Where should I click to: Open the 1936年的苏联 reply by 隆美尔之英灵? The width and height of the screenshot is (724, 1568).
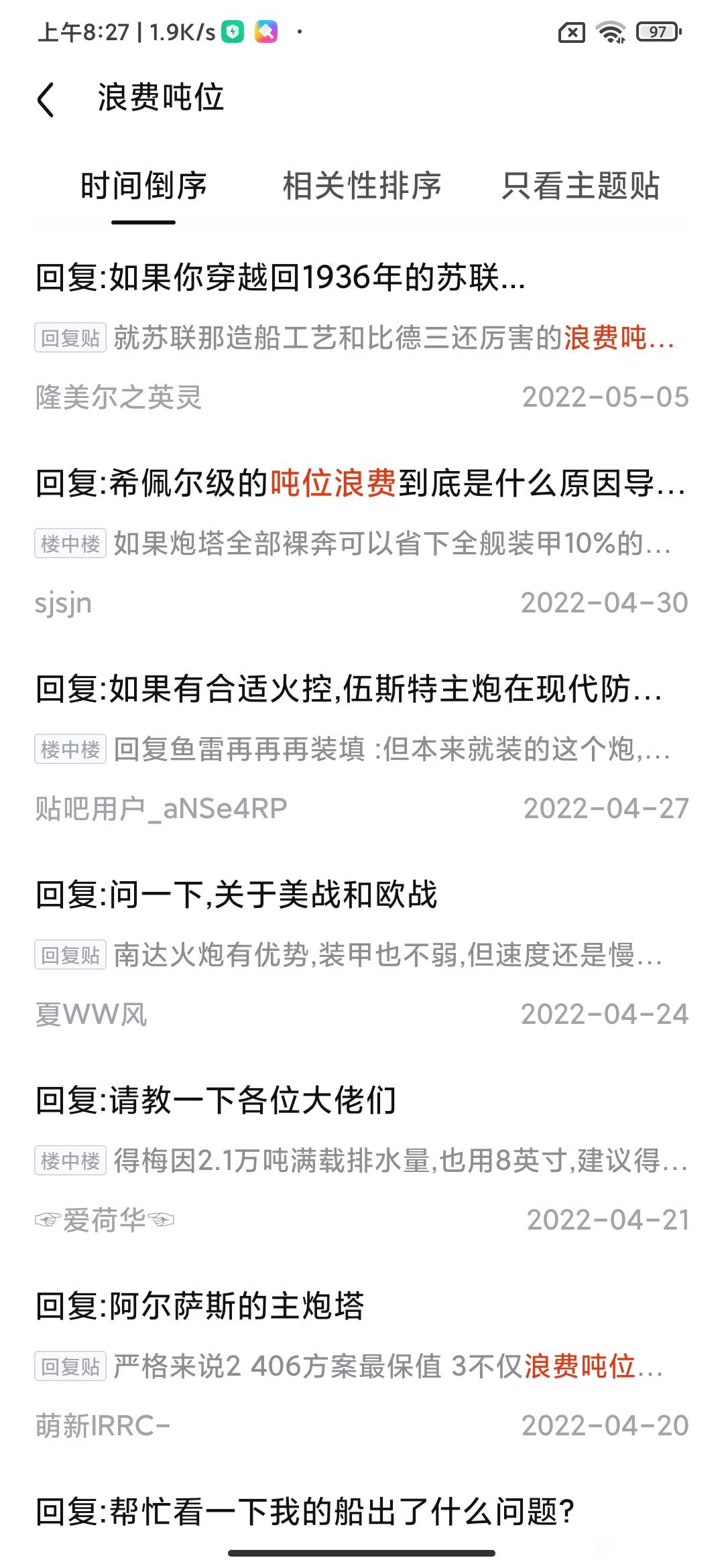[362, 336]
